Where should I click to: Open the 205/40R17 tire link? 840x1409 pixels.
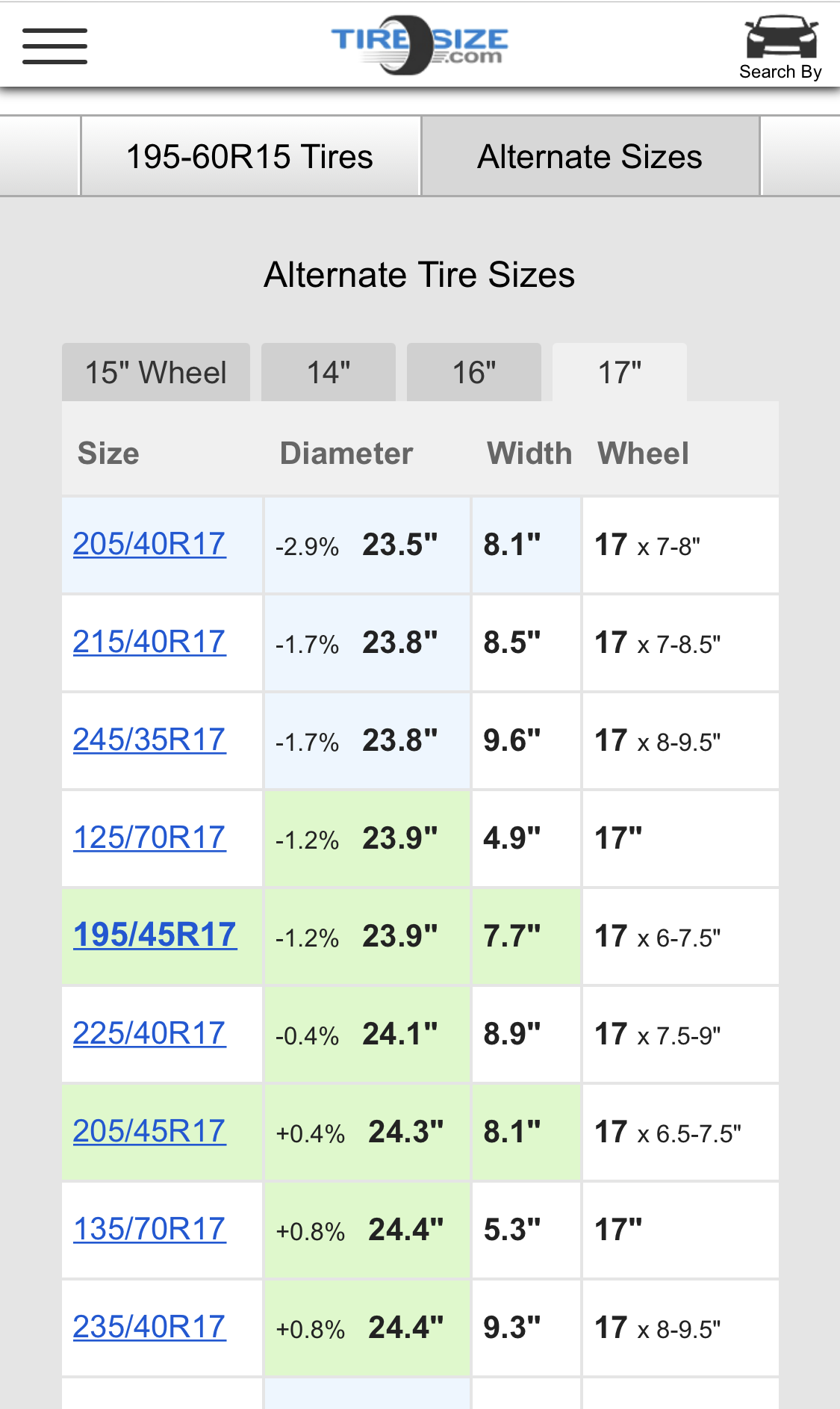pyautogui.click(x=149, y=544)
